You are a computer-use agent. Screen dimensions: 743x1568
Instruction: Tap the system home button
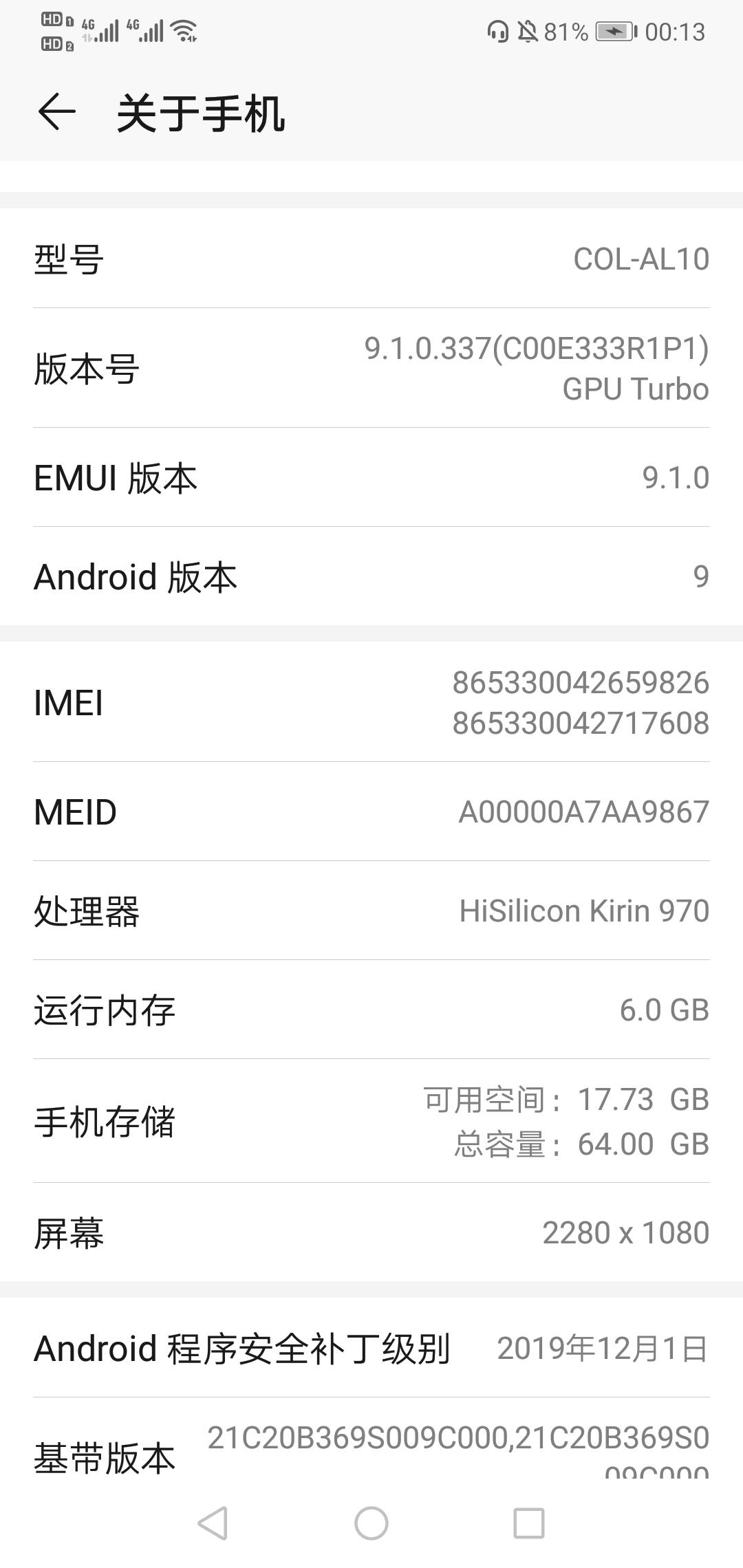[371, 1523]
